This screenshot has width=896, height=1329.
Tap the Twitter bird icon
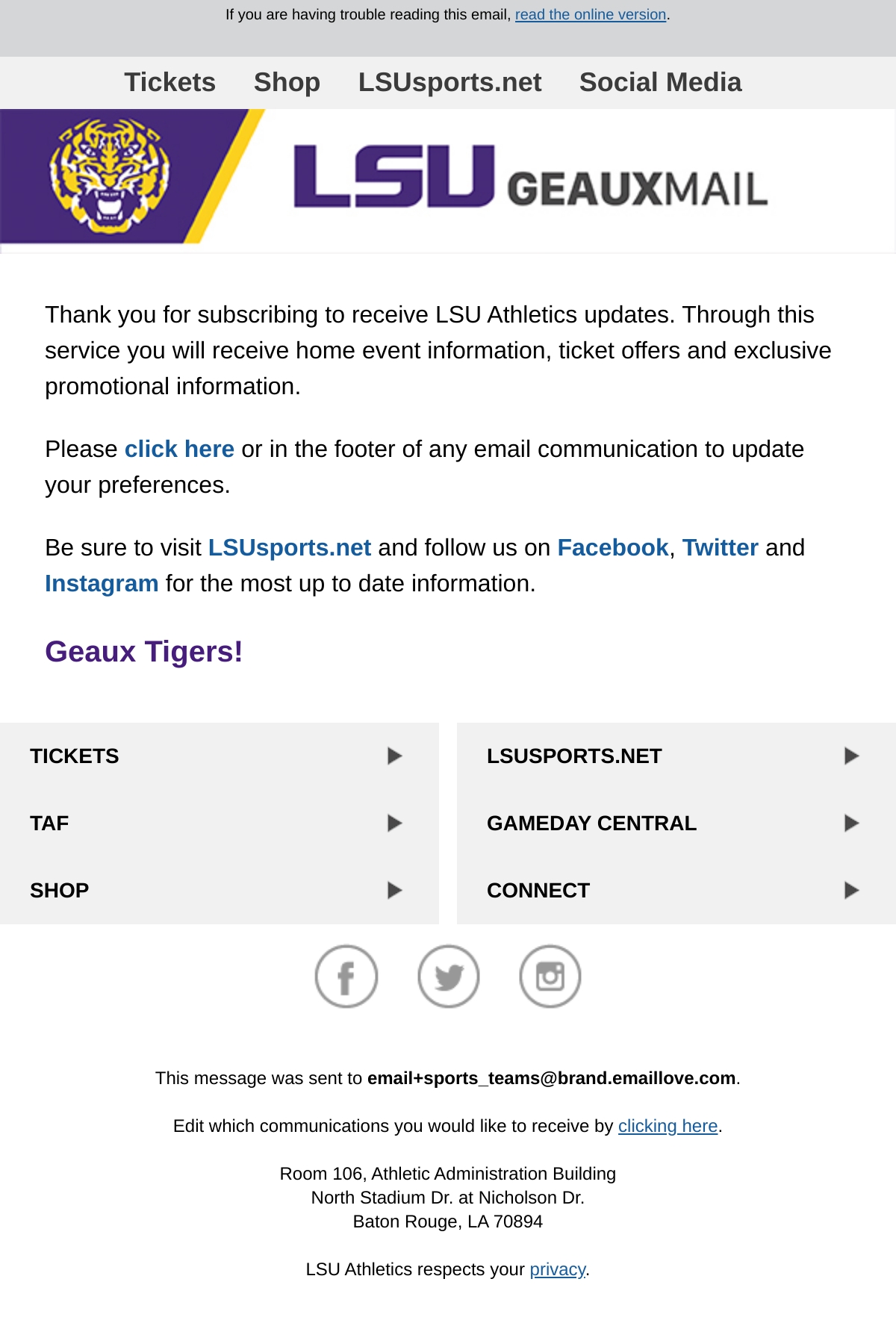pos(448,977)
